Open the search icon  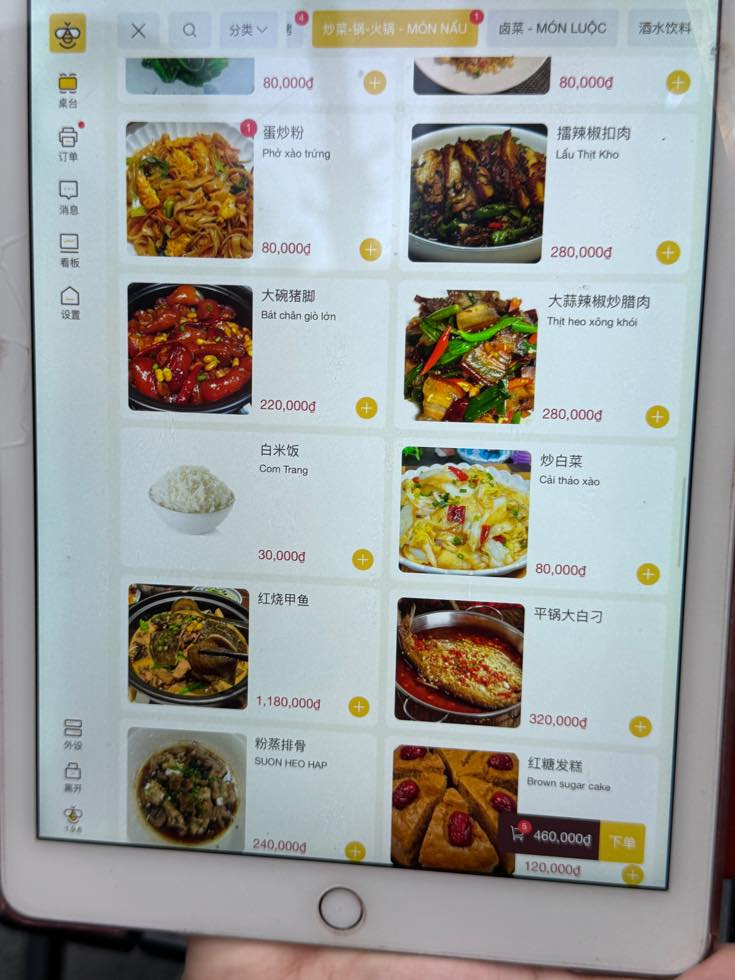[189, 30]
